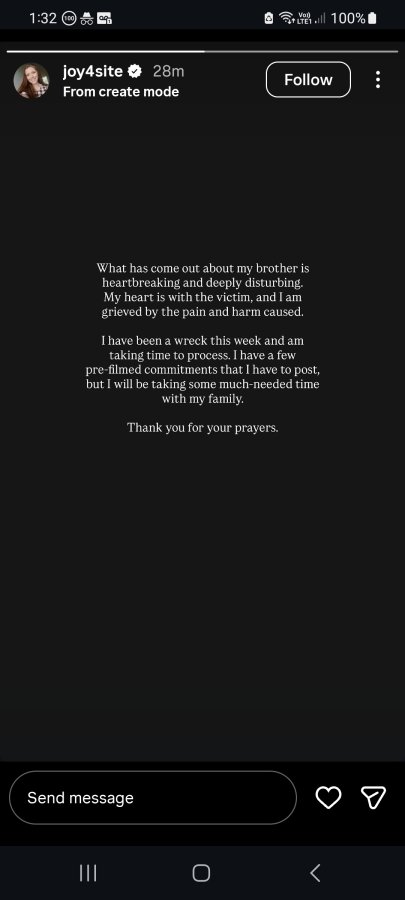Open joy4site's profile picture

[31, 80]
